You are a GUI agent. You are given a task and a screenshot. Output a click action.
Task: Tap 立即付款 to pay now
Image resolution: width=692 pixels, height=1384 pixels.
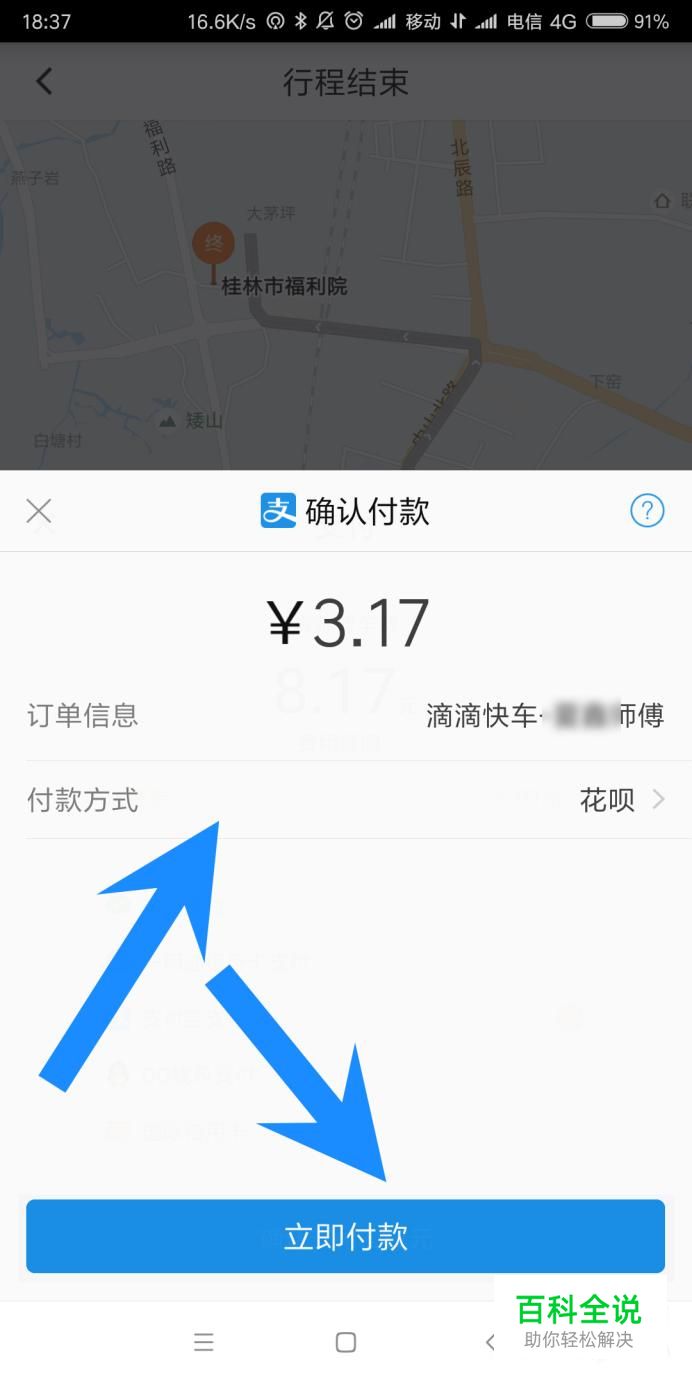345,1237
